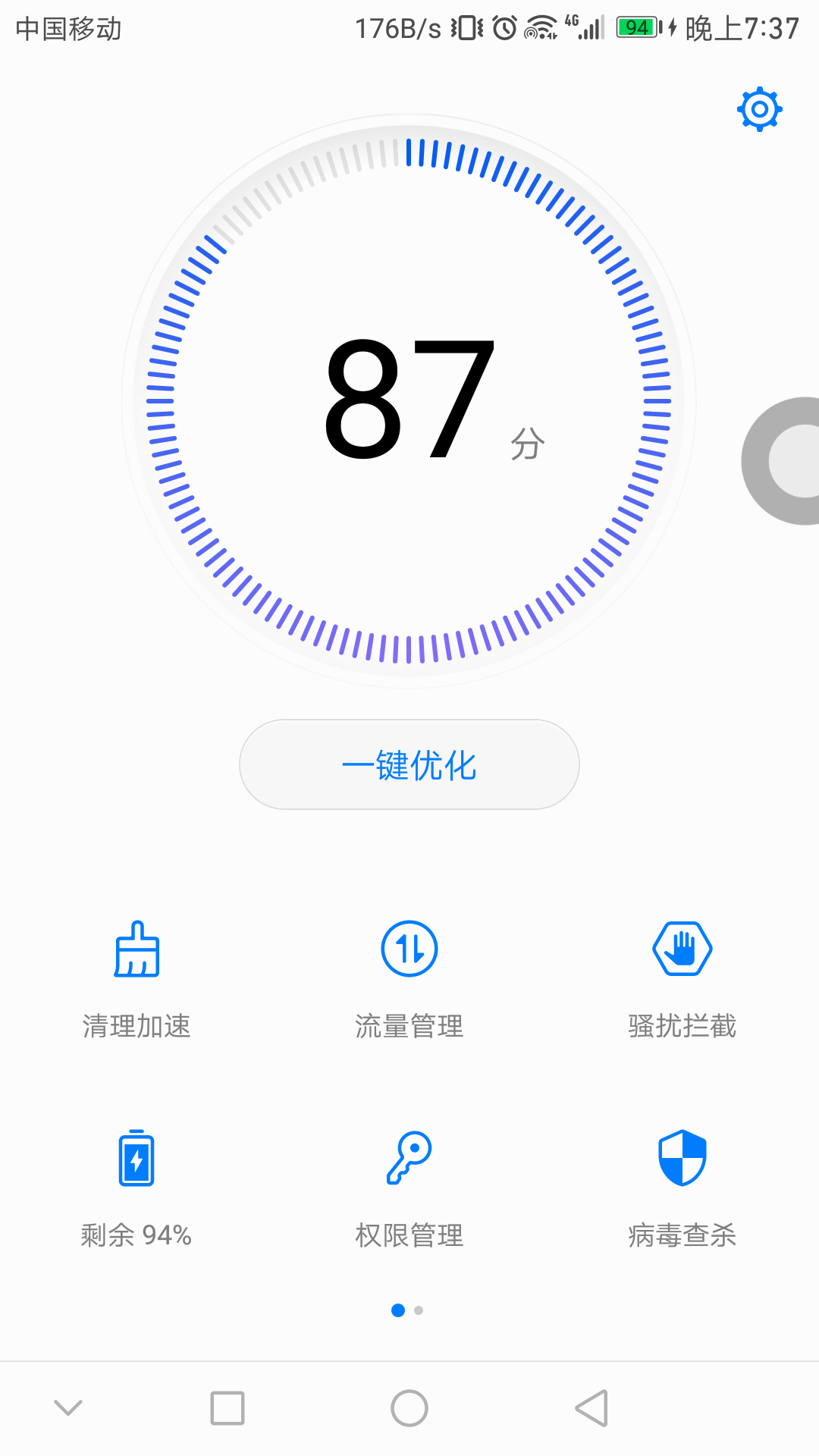Tap the 87分 score dial
This screenshot has height=1456, width=819.
[x=409, y=401]
